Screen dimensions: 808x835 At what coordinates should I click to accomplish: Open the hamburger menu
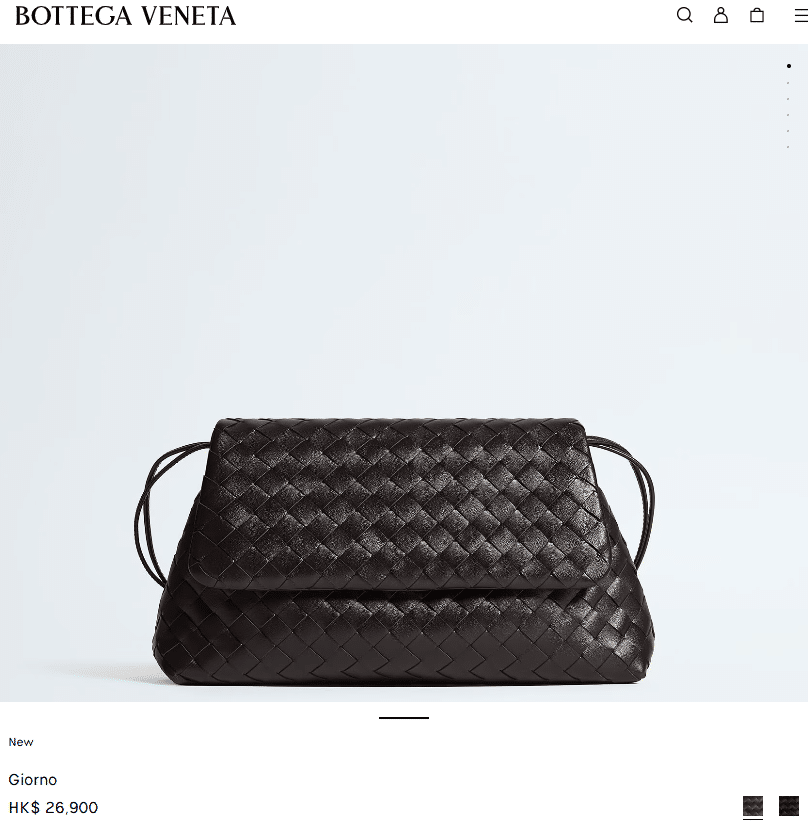800,15
